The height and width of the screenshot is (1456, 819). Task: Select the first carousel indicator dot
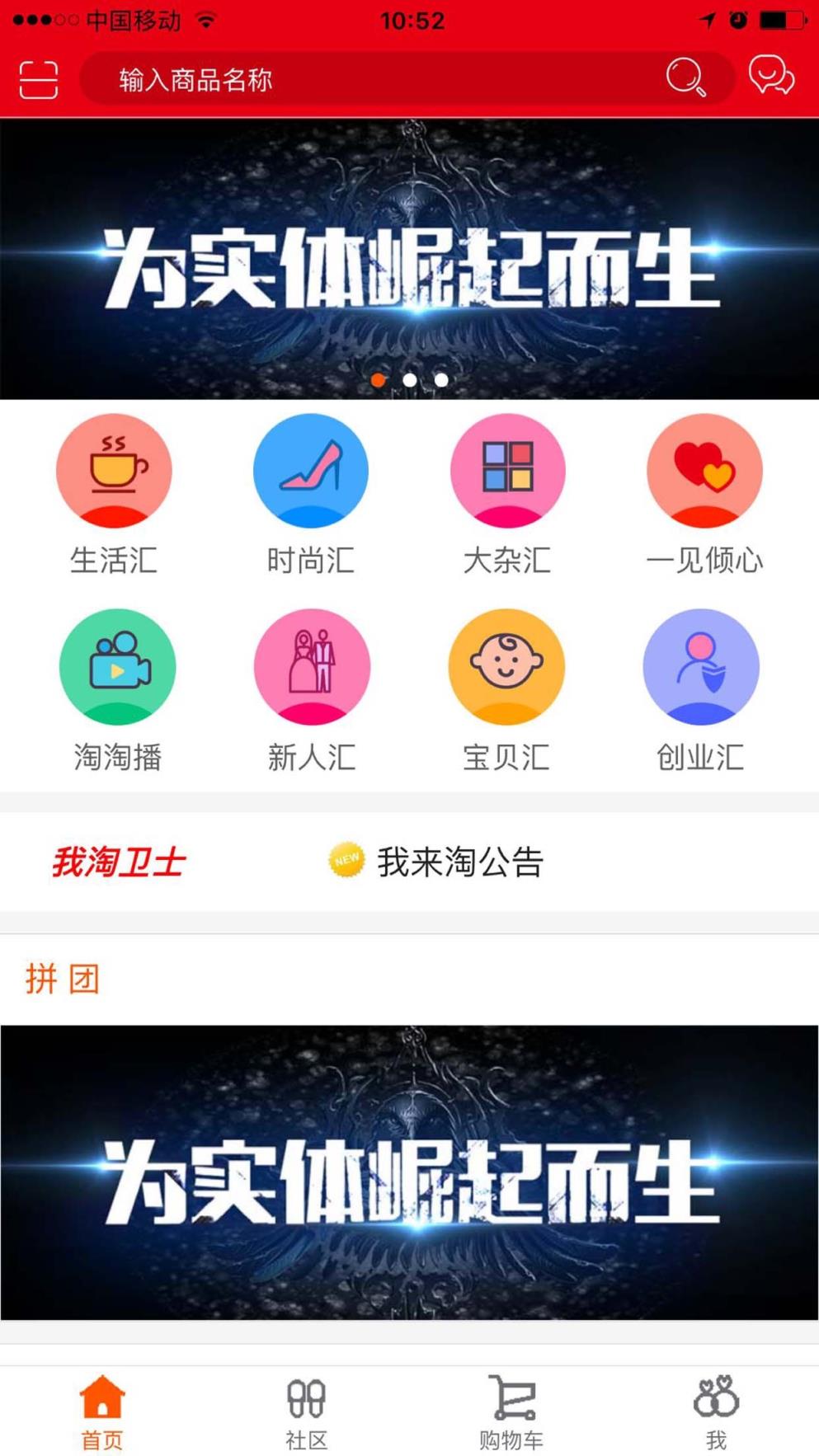379,380
